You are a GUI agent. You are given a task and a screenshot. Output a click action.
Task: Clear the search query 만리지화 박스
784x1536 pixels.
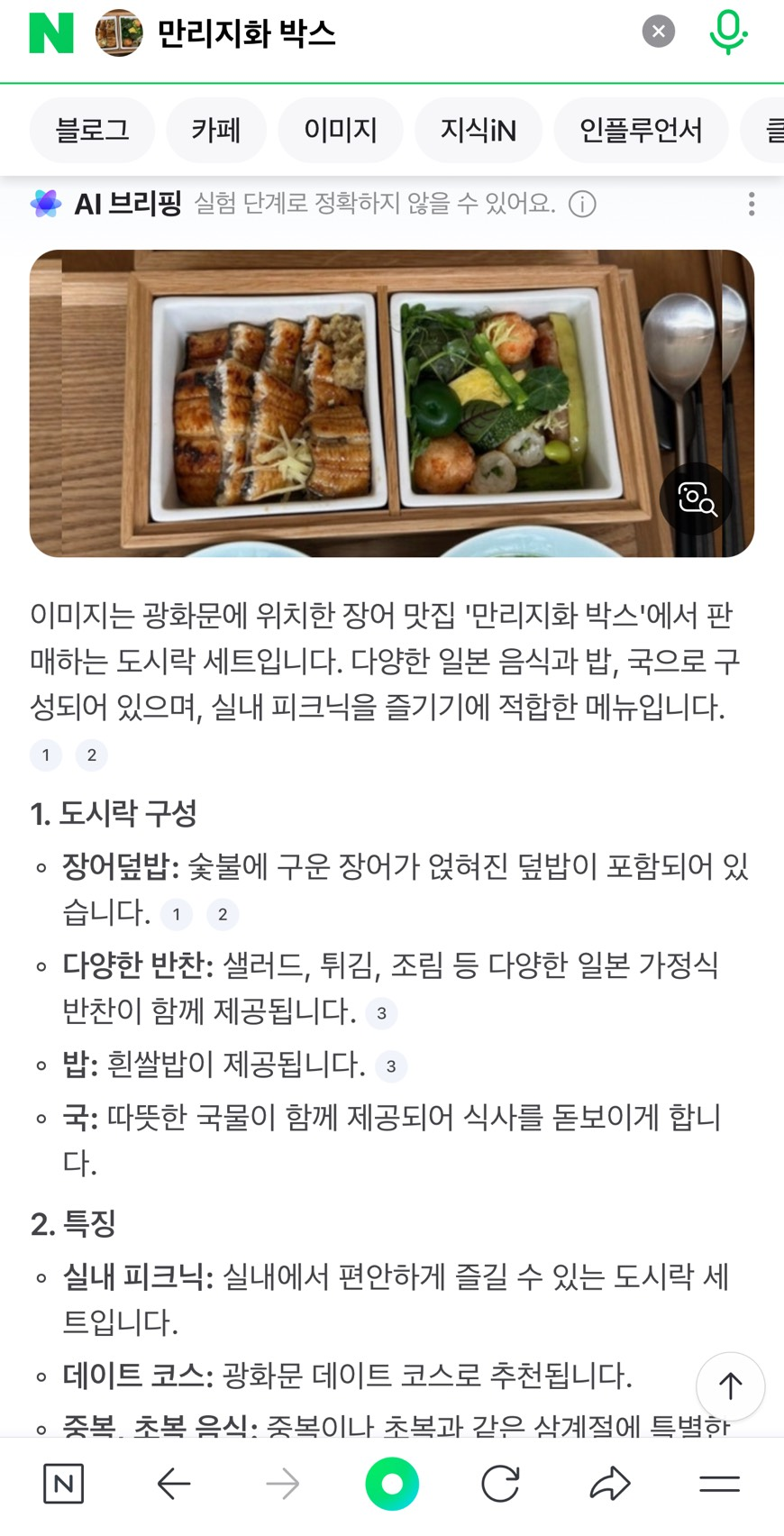(658, 32)
